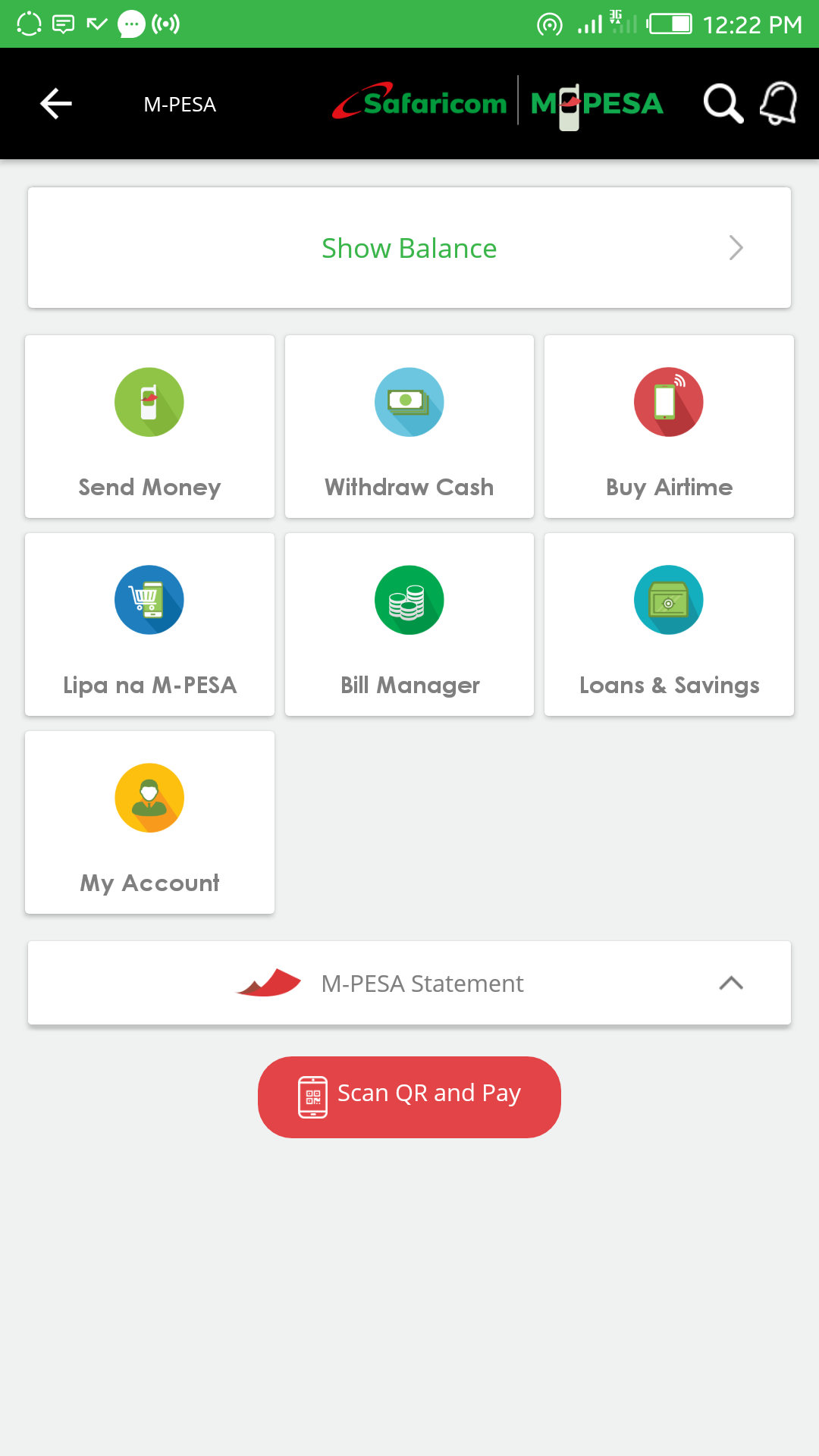Select the Withdraw Cash option
Viewport: 819px width, 1456px height.
click(x=409, y=427)
